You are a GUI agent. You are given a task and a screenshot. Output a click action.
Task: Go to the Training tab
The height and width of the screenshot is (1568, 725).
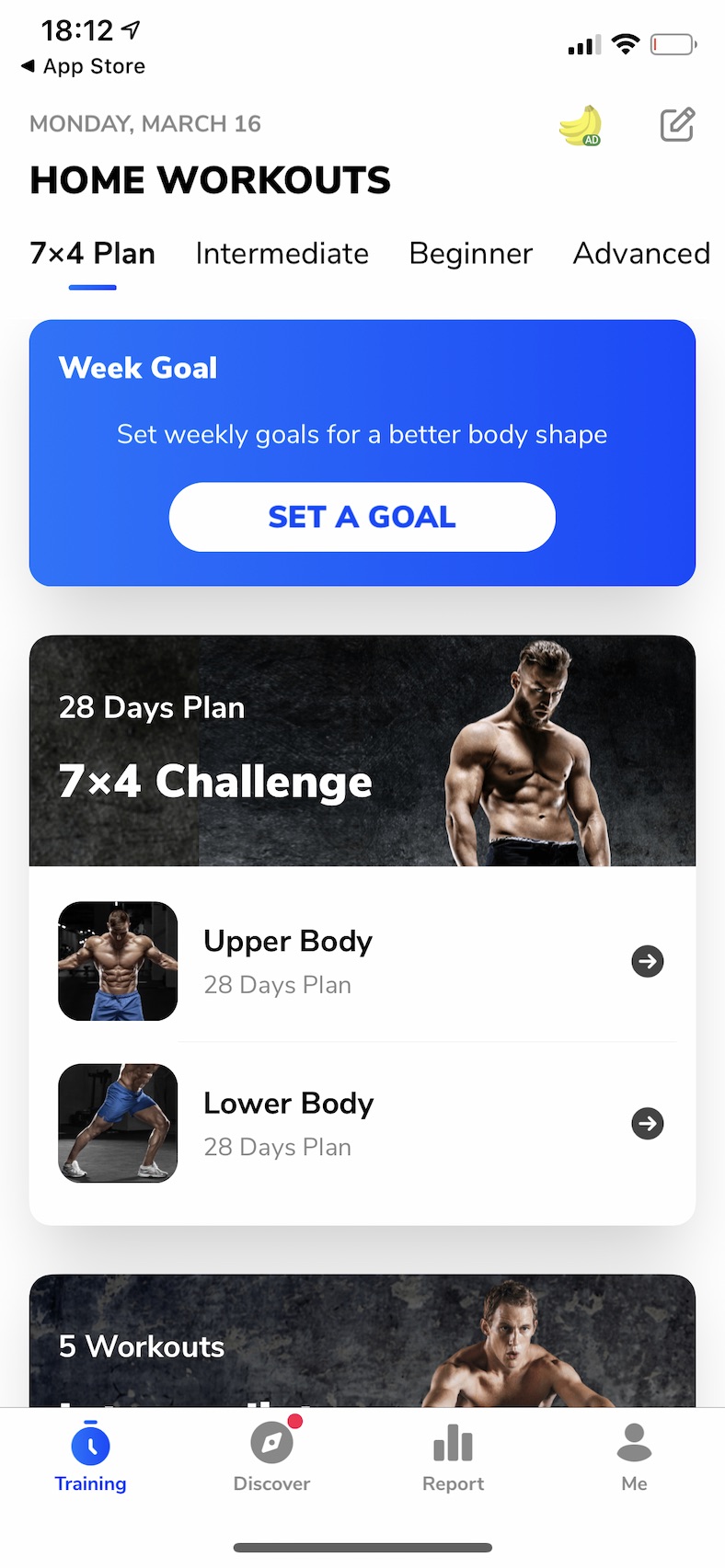[90, 1457]
